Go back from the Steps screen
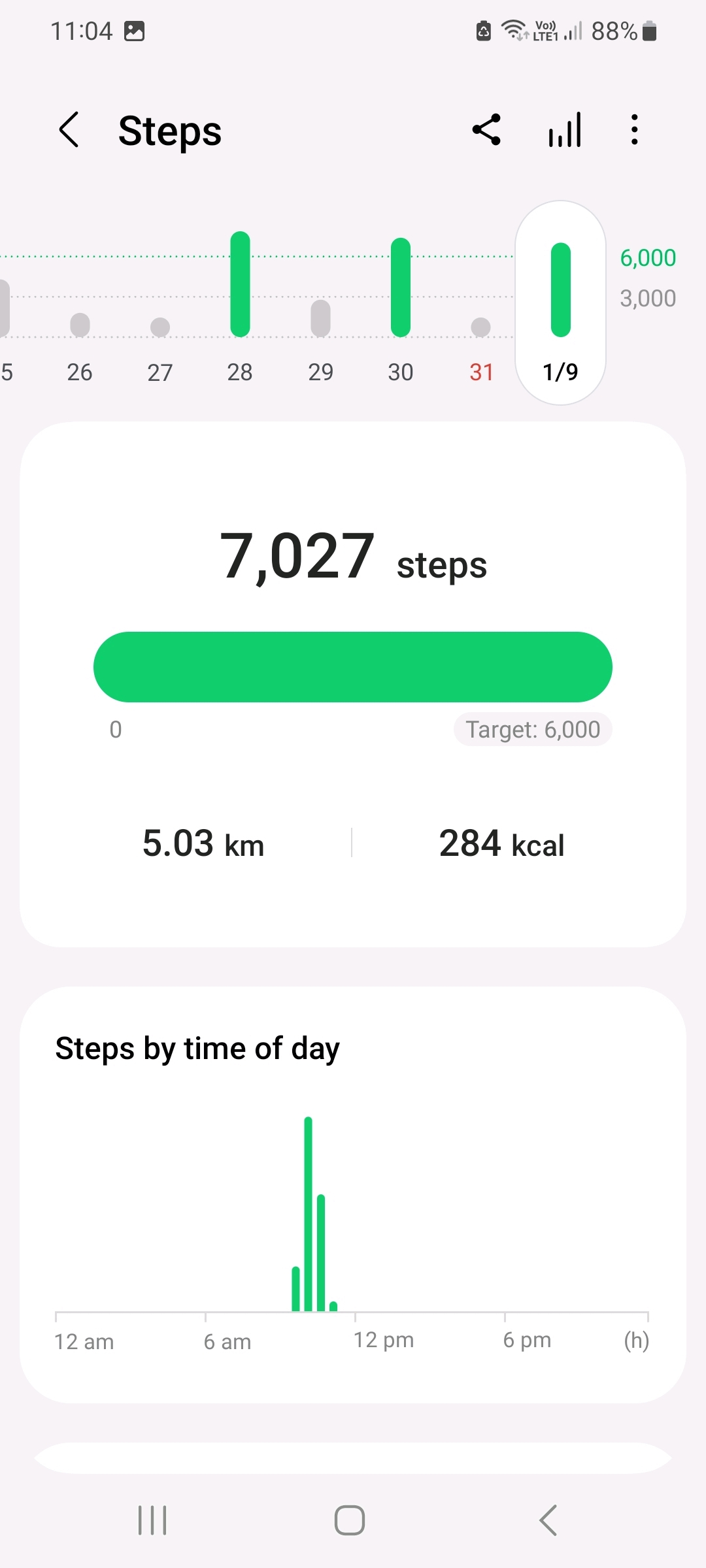This screenshot has height=1568, width=706. click(x=69, y=129)
